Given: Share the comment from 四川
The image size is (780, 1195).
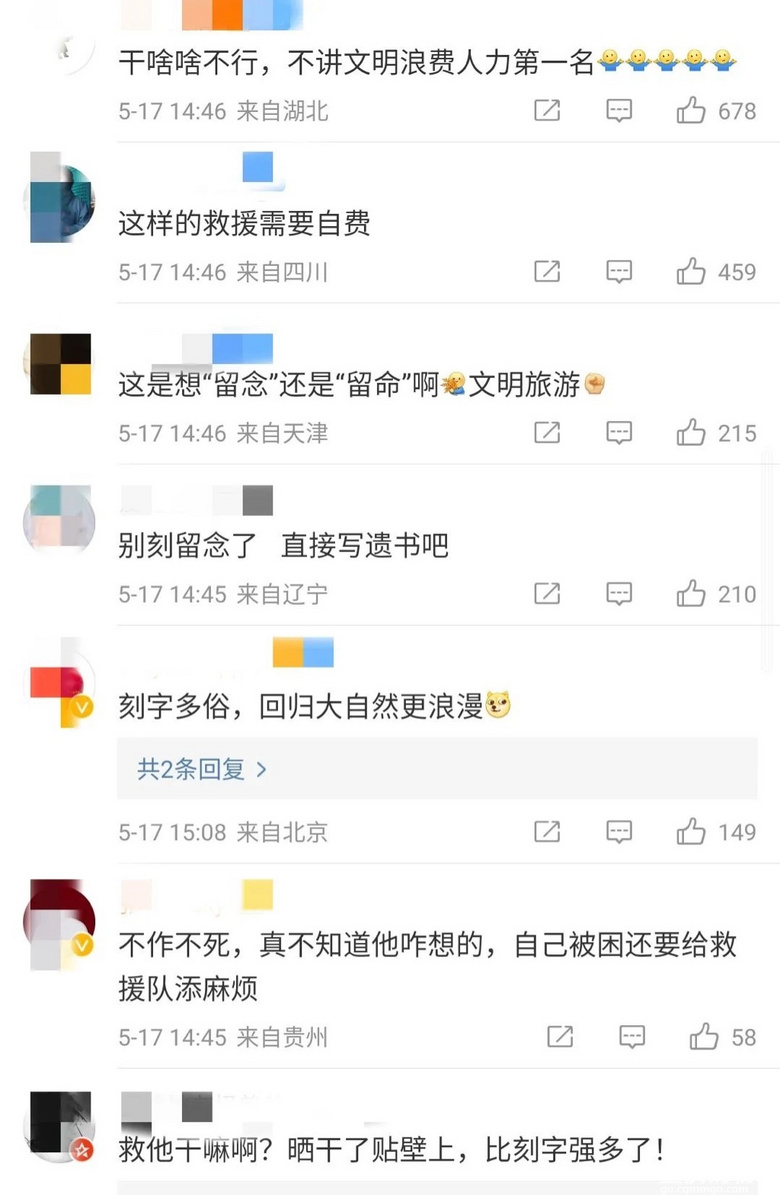Looking at the screenshot, I should click(547, 272).
